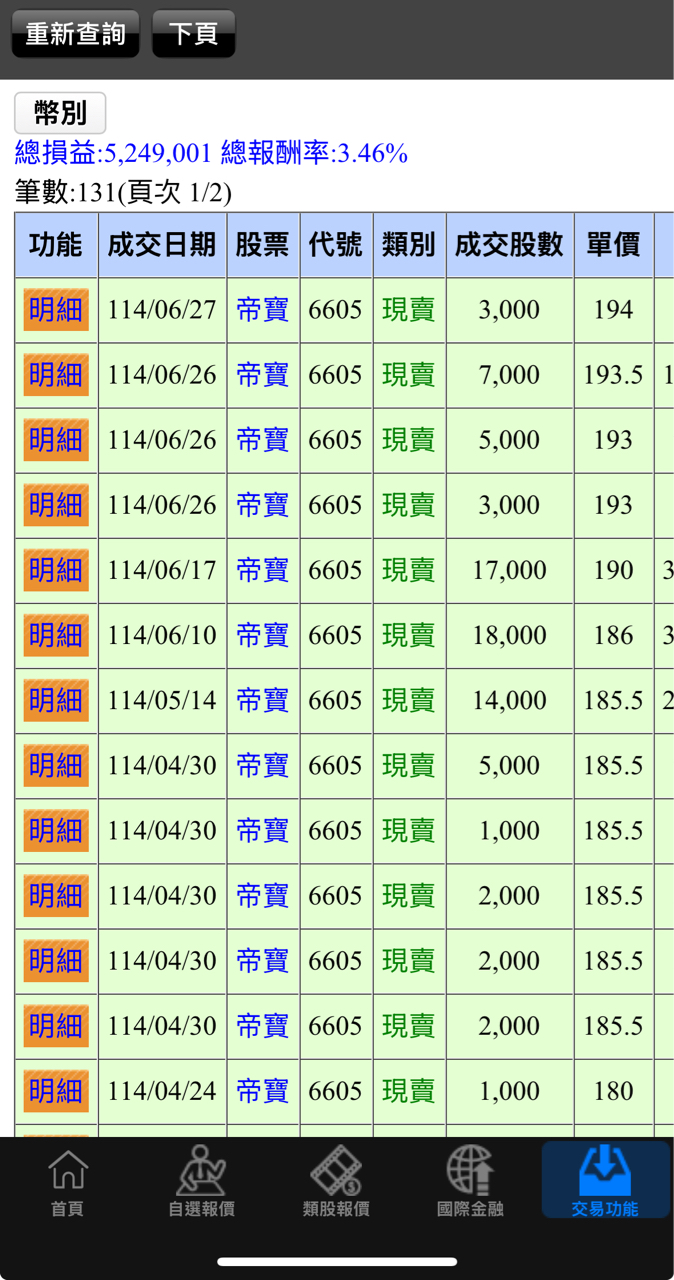Select the 交易功能 trading tab
Image resolution: width=674 pixels, height=1280 pixels.
pos(605,1182)
